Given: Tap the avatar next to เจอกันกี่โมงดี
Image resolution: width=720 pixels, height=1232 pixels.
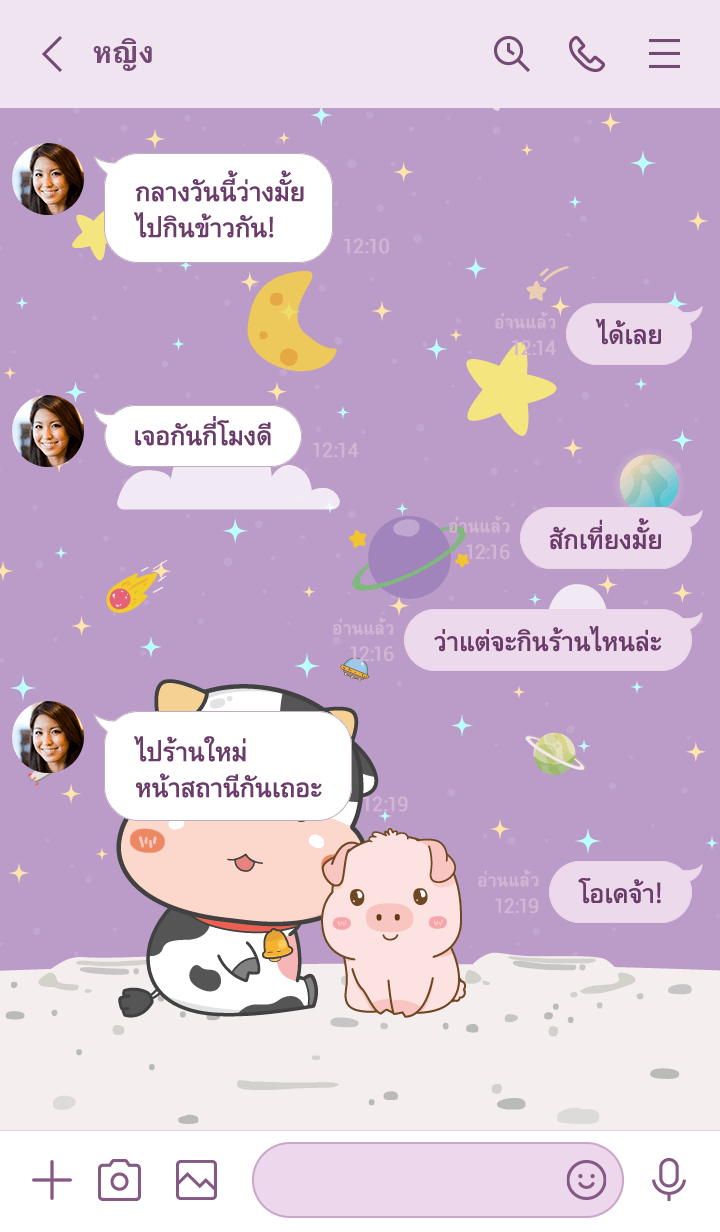Looking at the screenshot, I should 48,431.
